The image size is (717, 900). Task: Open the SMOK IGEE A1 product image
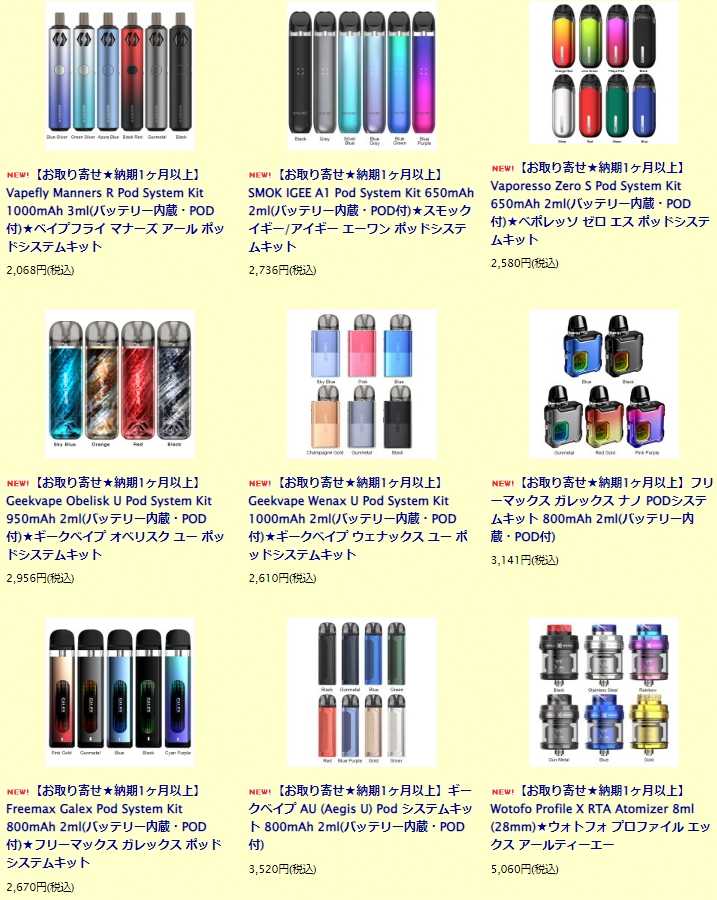362,76
